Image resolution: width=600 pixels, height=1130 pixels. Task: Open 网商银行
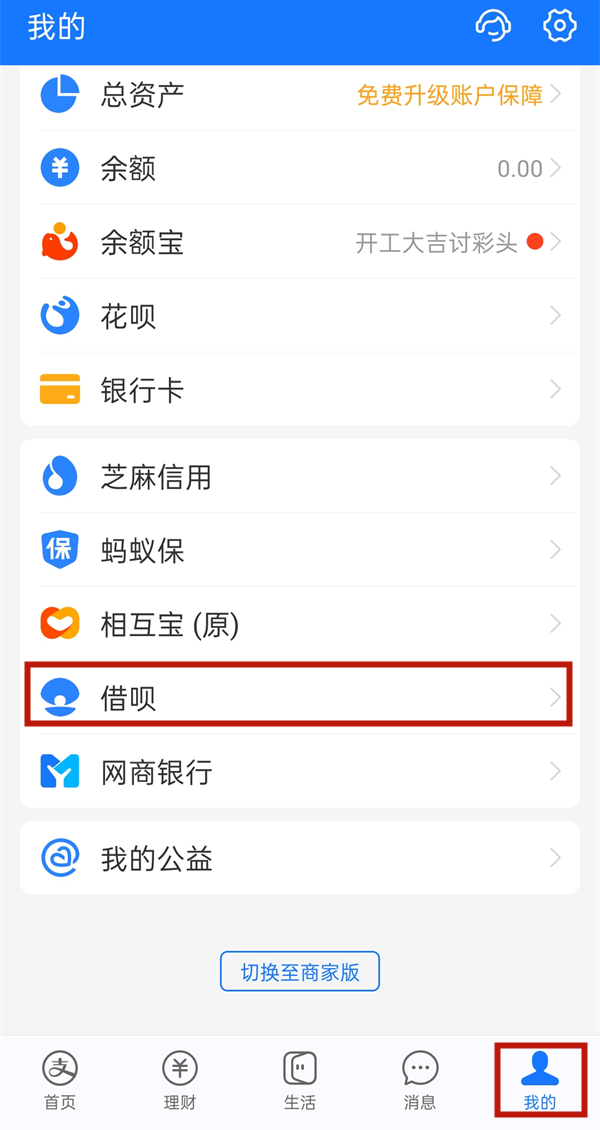tap(300, 771)
